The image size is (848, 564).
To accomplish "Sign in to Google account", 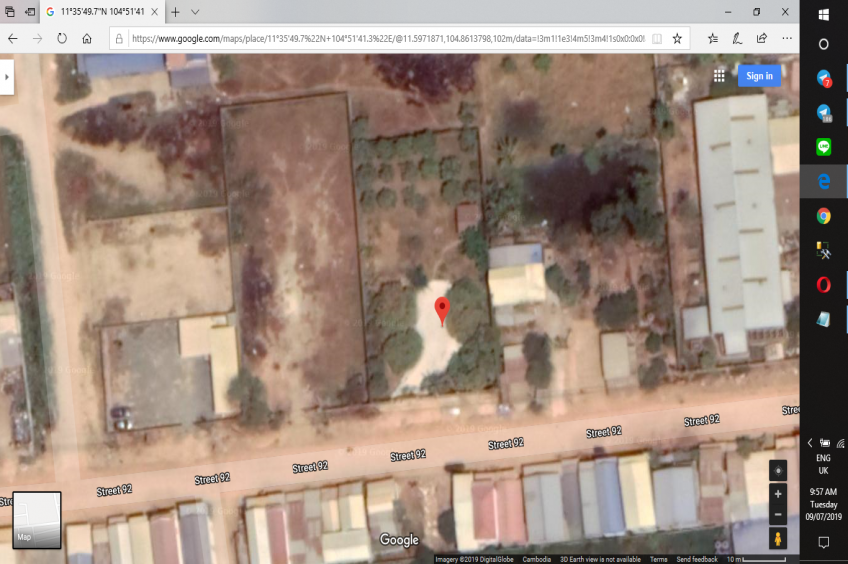I will tap(759, 76).
